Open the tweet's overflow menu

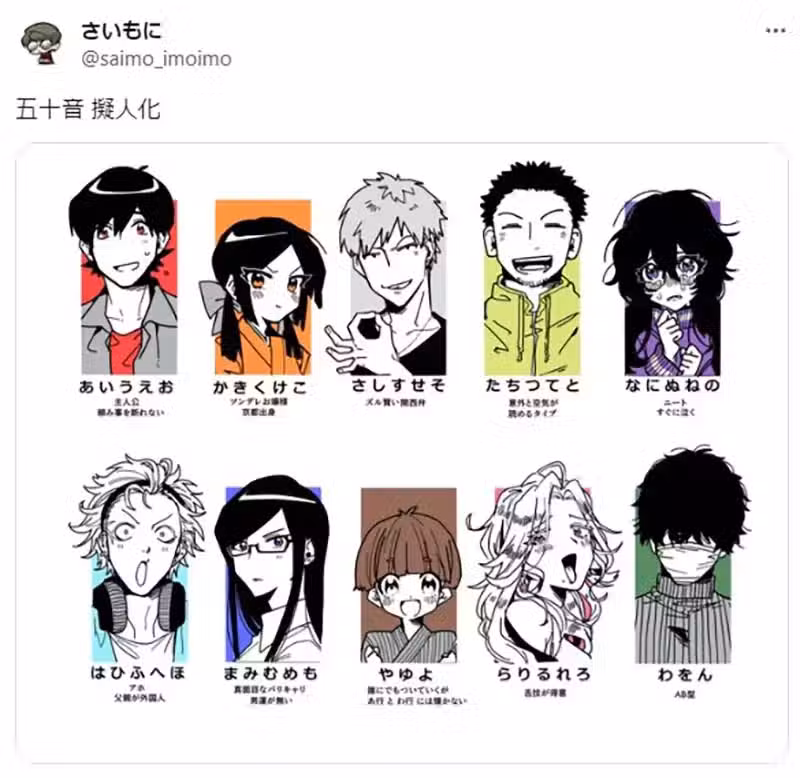point(774,31)
